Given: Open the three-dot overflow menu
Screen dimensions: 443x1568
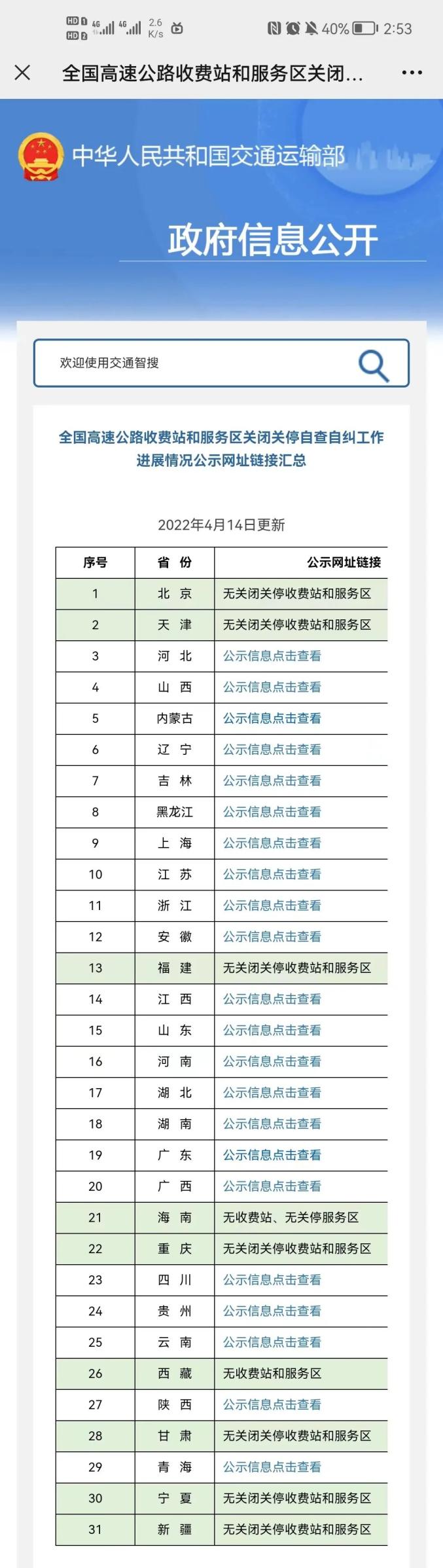Looking at the screenshot, I should [x=412, y=73].
